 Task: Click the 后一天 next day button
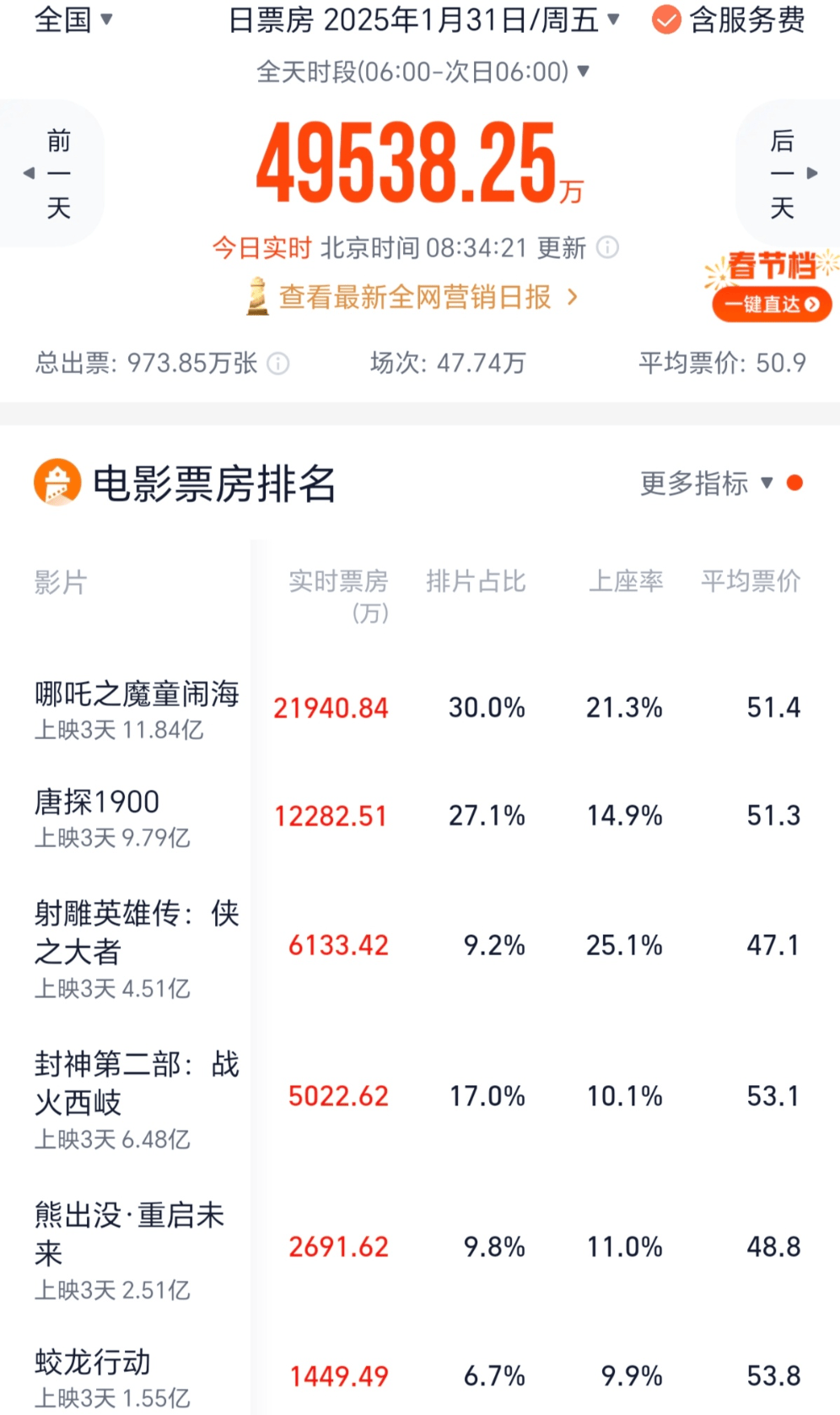(783, 173)
